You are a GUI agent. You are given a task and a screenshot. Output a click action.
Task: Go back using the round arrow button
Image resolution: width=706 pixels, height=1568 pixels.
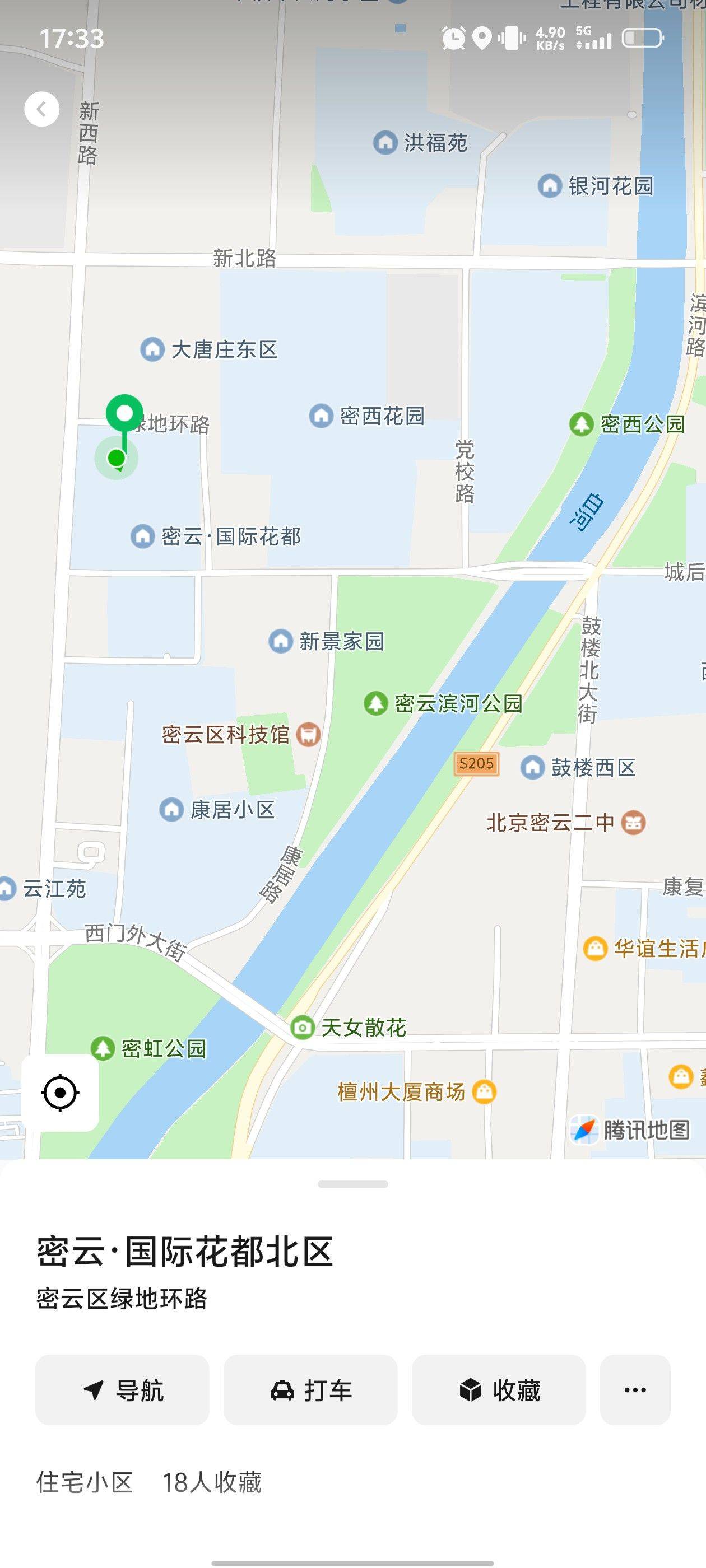(41, 110)
